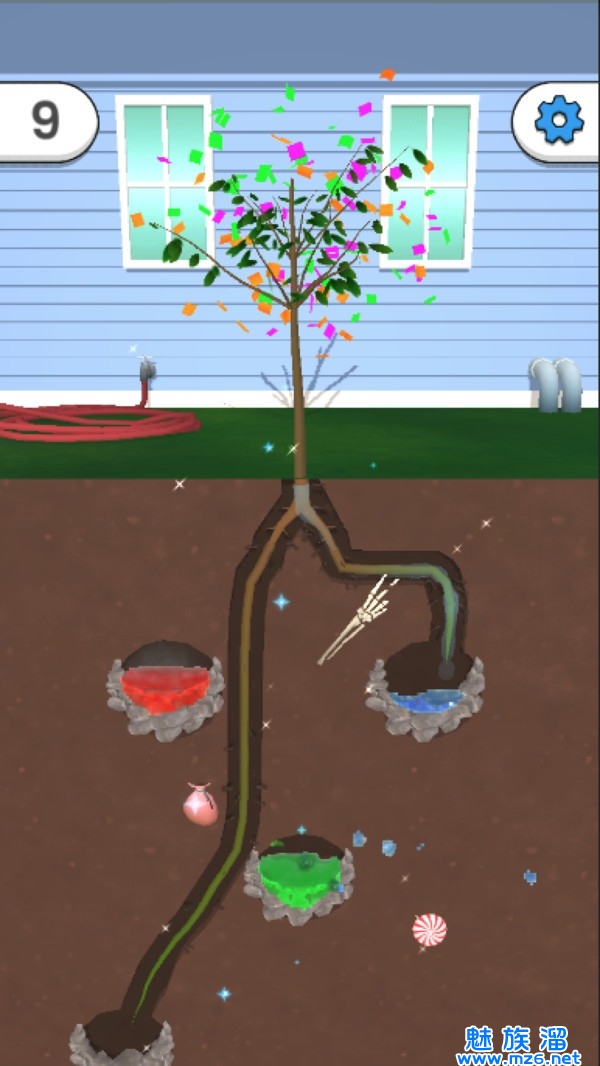The height and width of the screenshot is (1066, 600).
Task: Open the settings gear icon
Action: [x=558, y=121]
